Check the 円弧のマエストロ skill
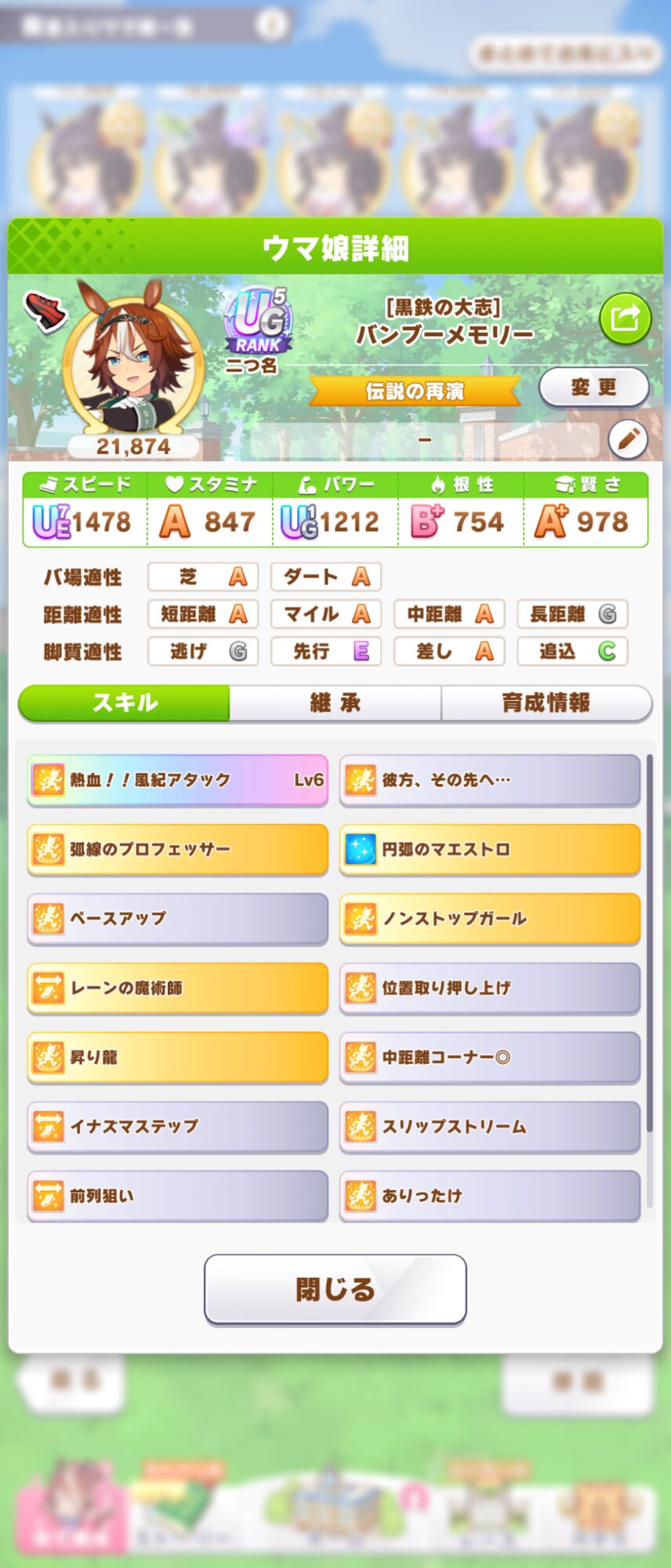Viewport: 671px width, 1568px height. (490, 849)
